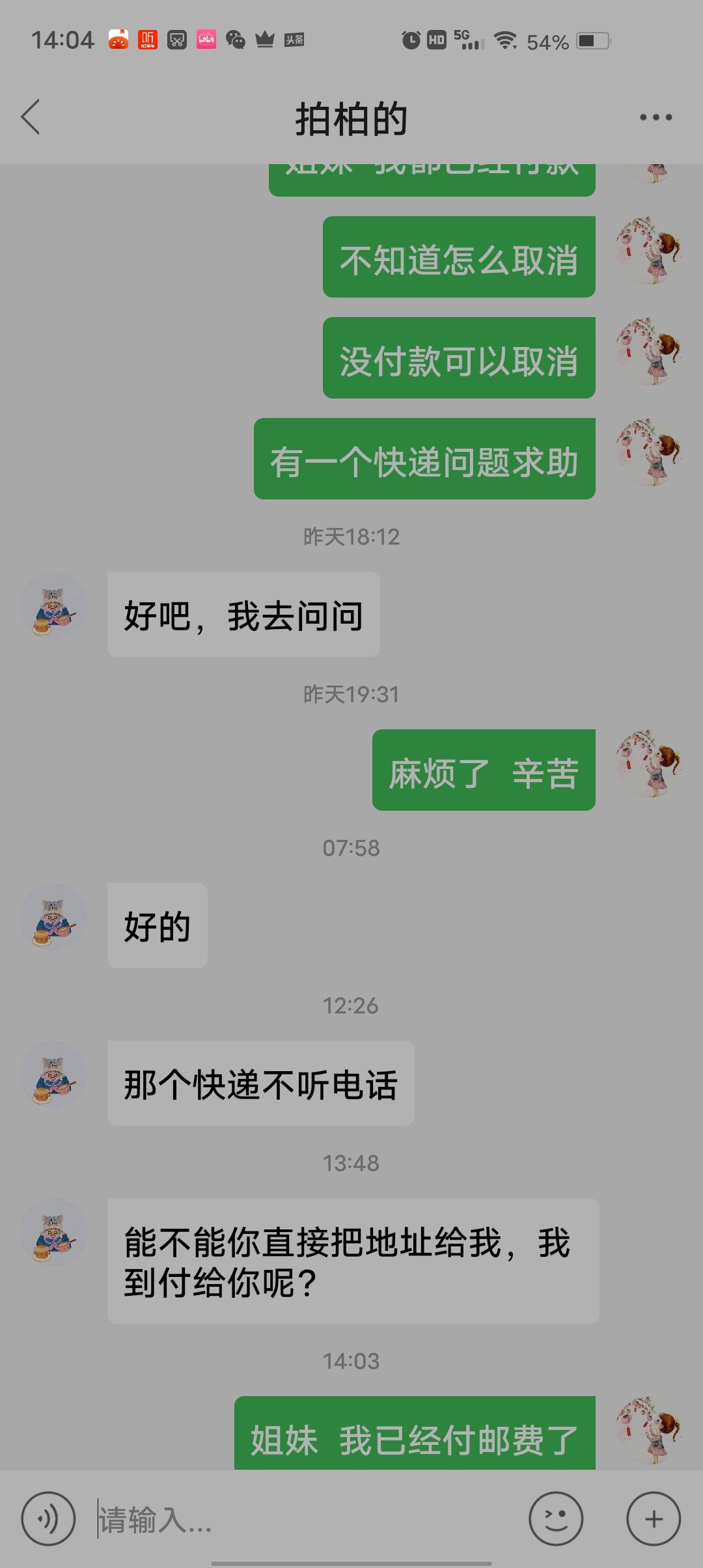The width and height of the screenshot is (703, 1568).
Task: Tap contact's avatar next to 好吧，我去问问
Action: (53, 606)
